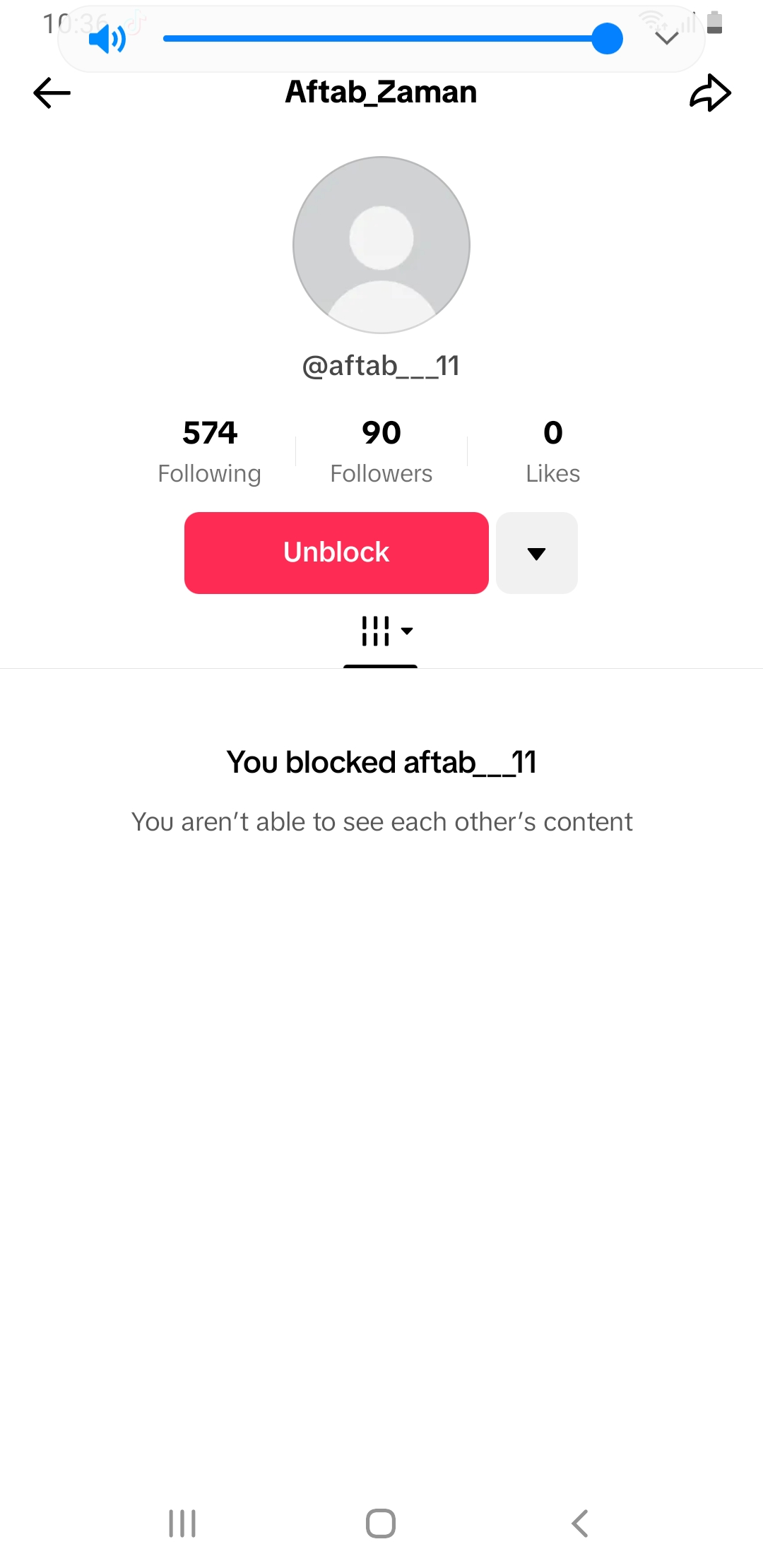
Task: Share Aftab_Zaman's profile
Action: click(x=709, y=93)
